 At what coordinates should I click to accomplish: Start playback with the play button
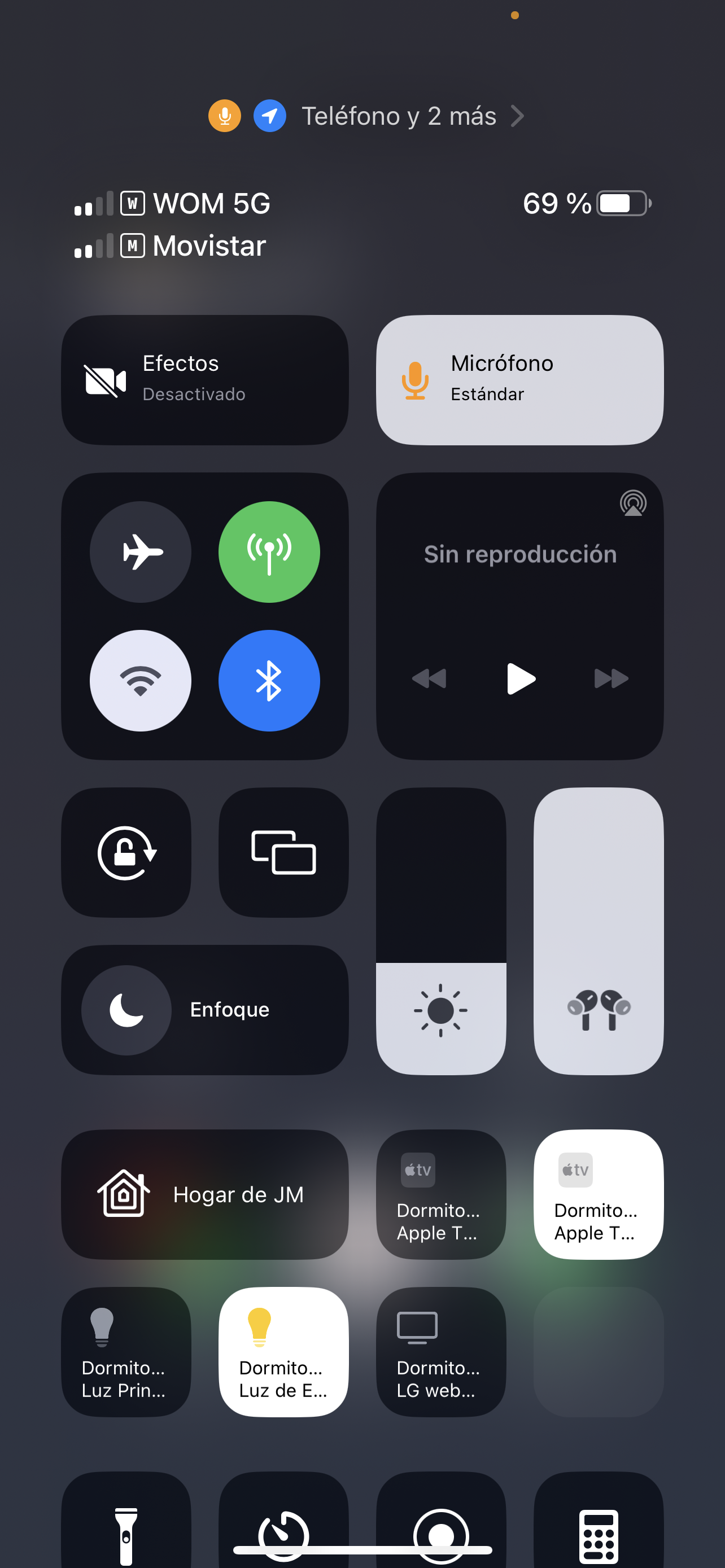click(521, 678)
